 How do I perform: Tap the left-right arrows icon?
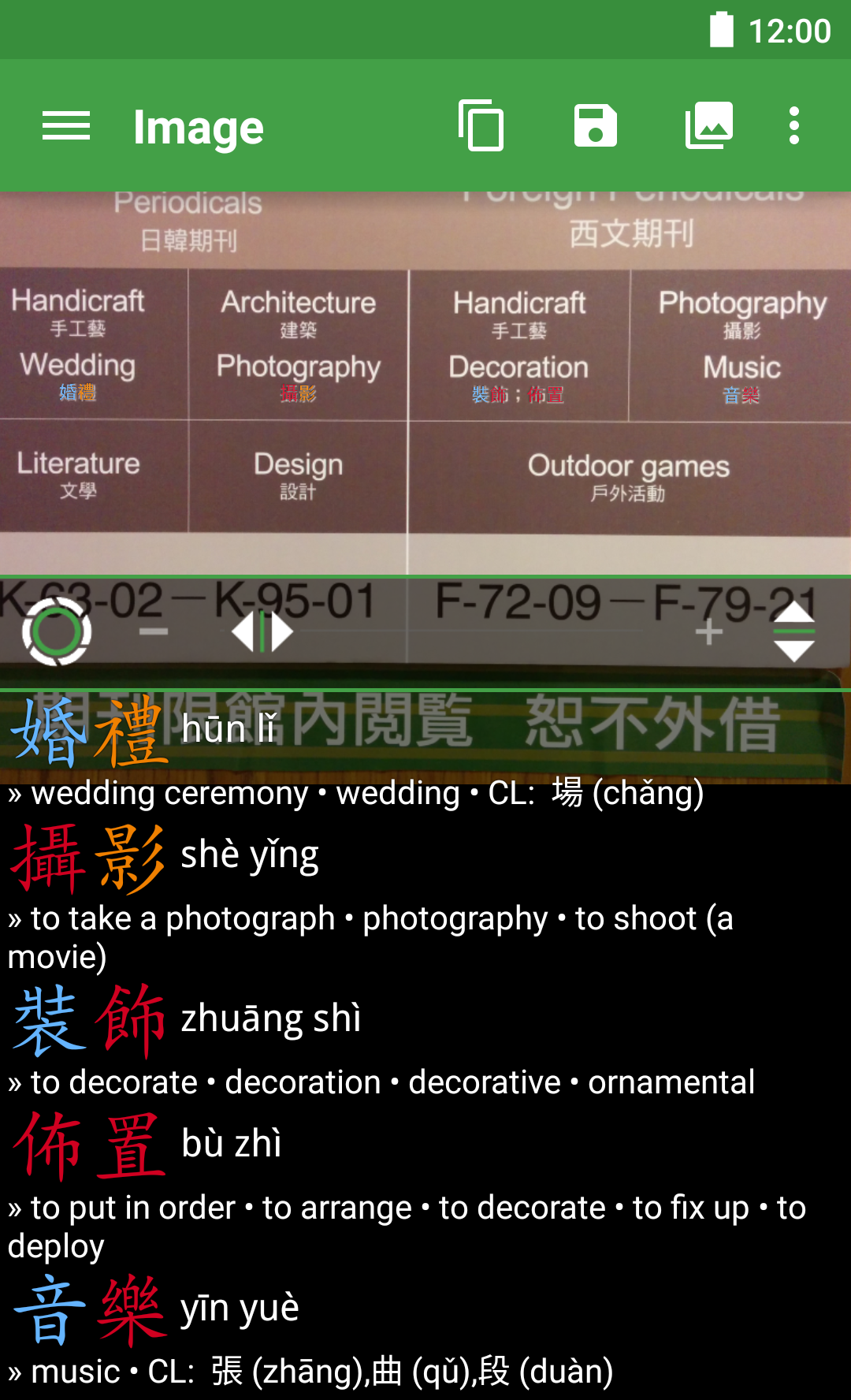coord(262,631)
